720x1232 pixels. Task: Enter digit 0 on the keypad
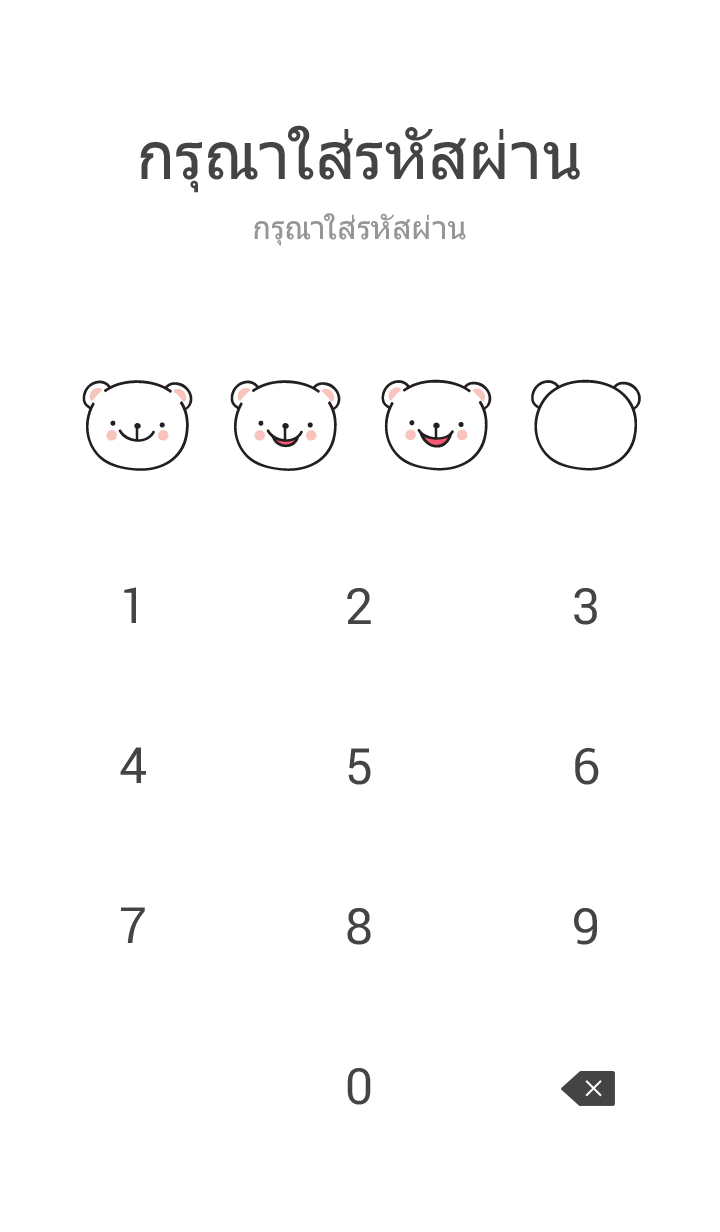[359, 1087]
